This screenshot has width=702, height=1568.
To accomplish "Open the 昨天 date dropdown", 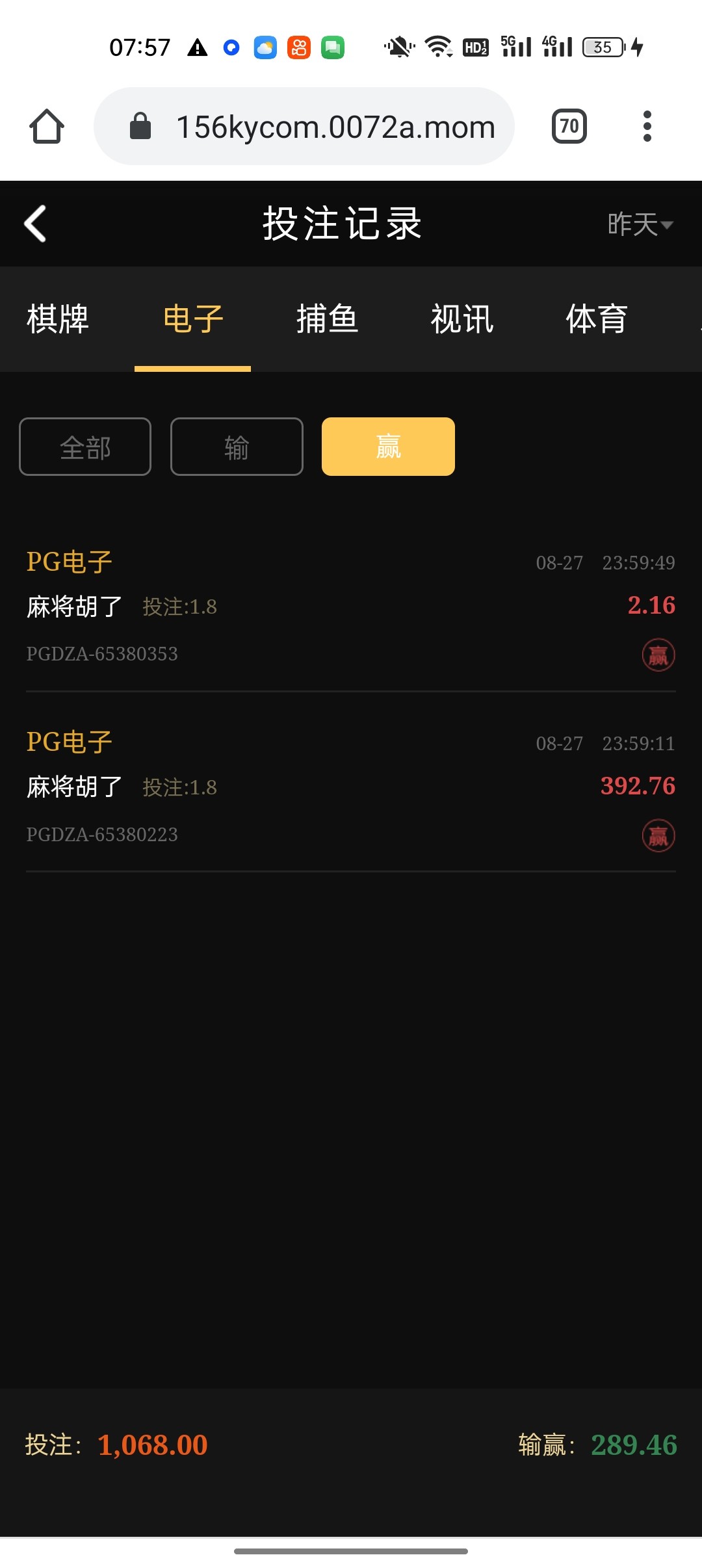I will click(x=640, y=226).
